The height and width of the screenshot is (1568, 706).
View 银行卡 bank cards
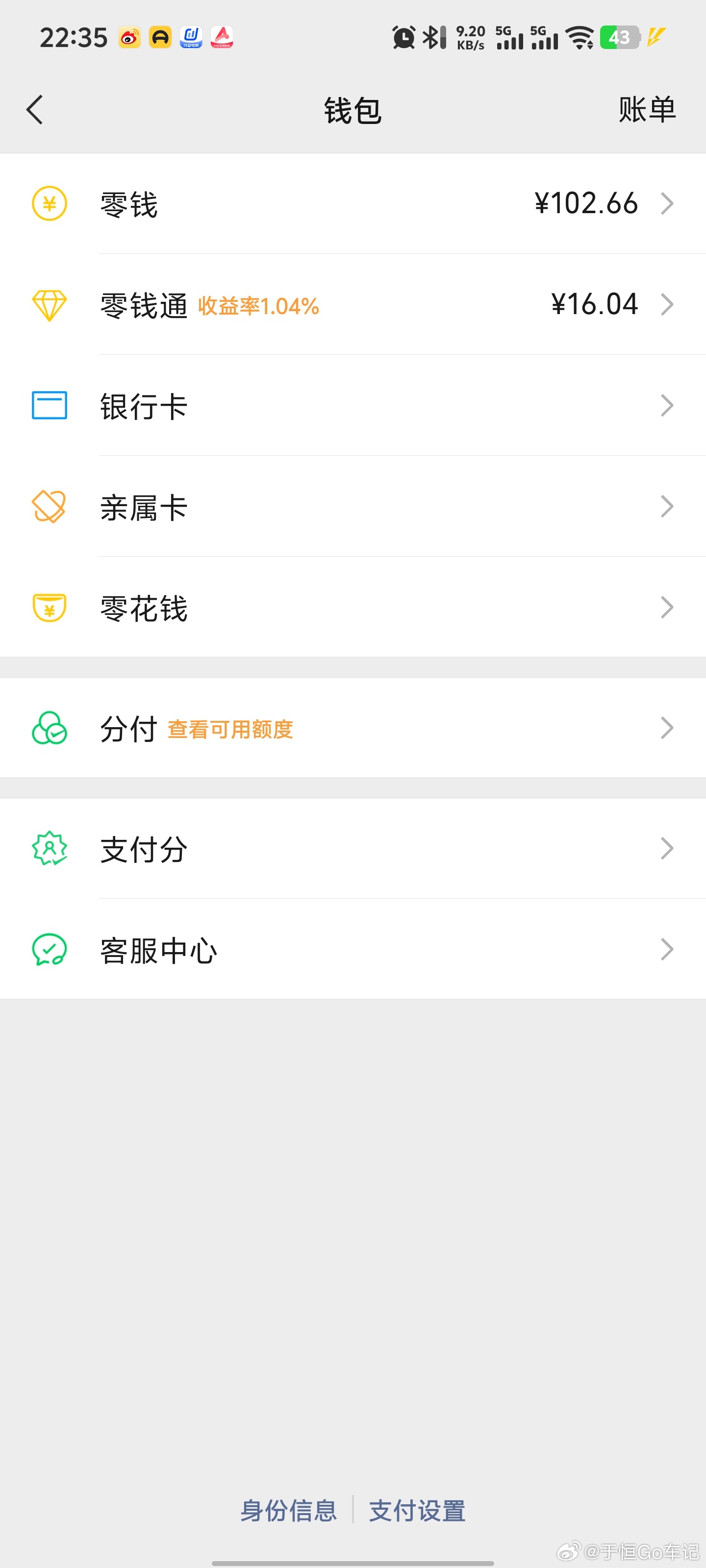pos(353,405)
